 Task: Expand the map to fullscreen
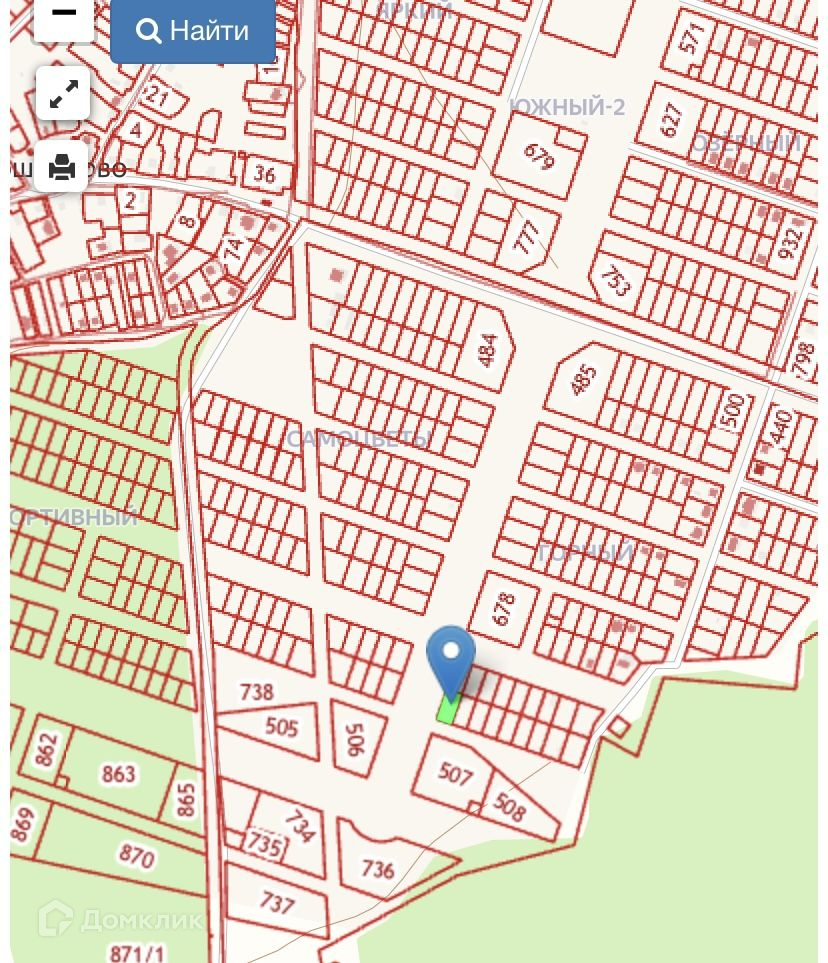(63, 94)
